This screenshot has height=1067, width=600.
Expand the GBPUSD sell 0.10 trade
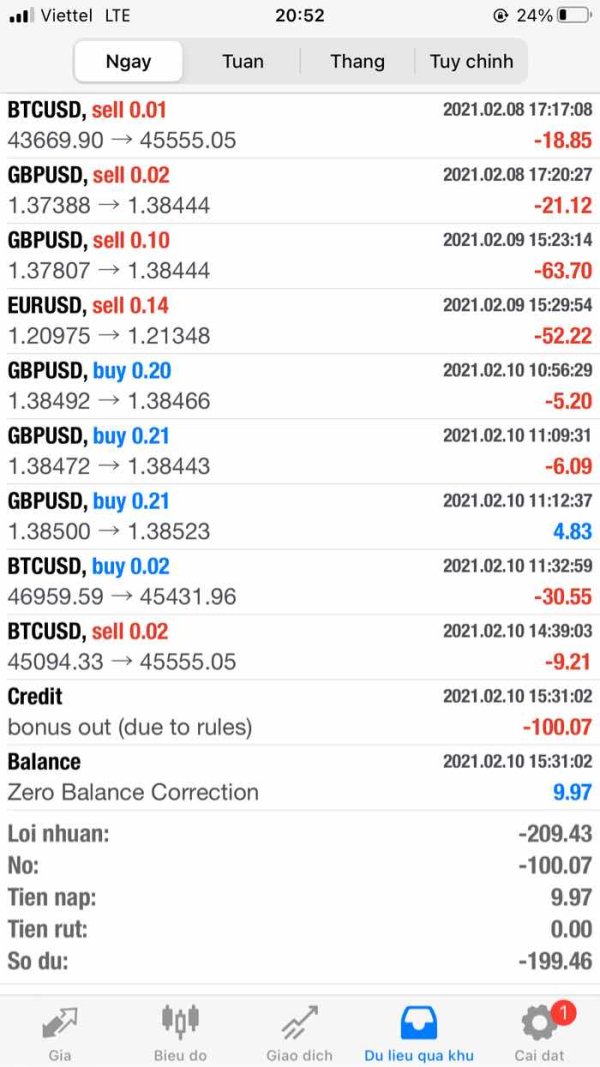pyautogui.click(x=300, y=255)
